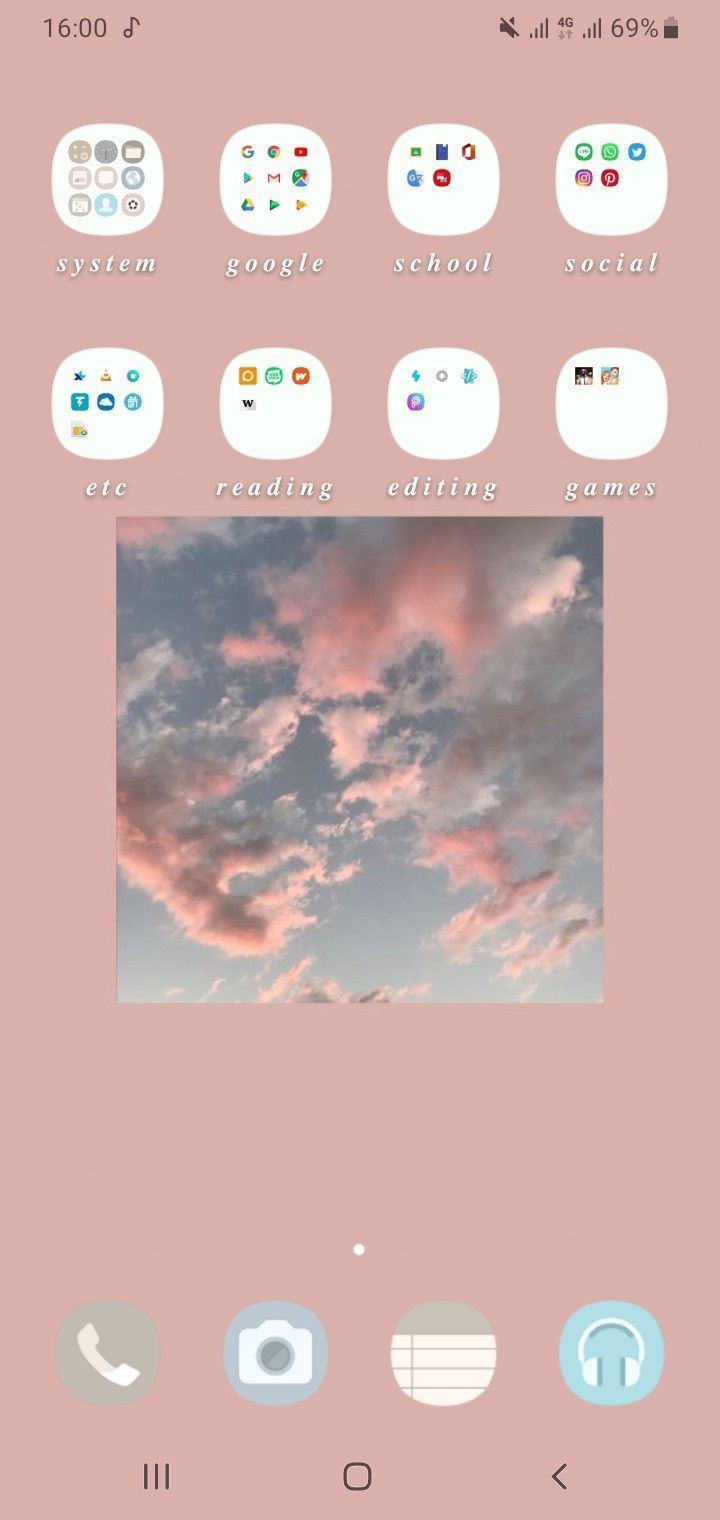The height and width of the screenshot is (1520, 720).
Task: Launch the Camera app from the dock
Action: 275,1353
